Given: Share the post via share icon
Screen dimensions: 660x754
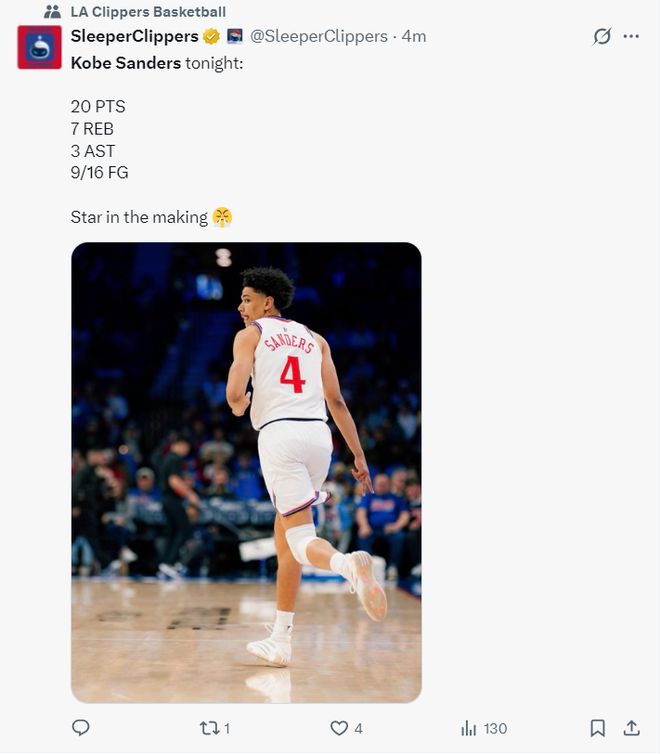Looking at the screenshot, I should 631,728.
